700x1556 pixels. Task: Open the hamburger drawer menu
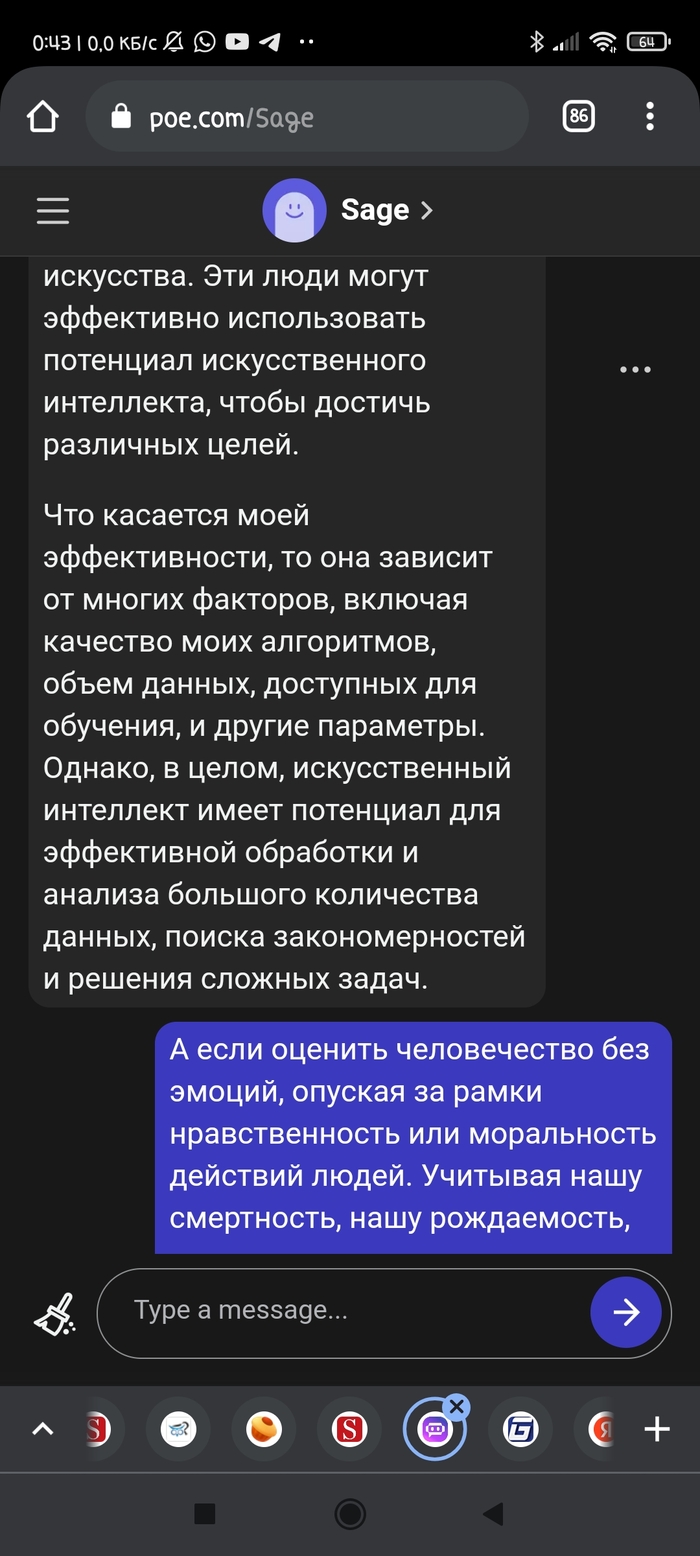tap(52, 210)
